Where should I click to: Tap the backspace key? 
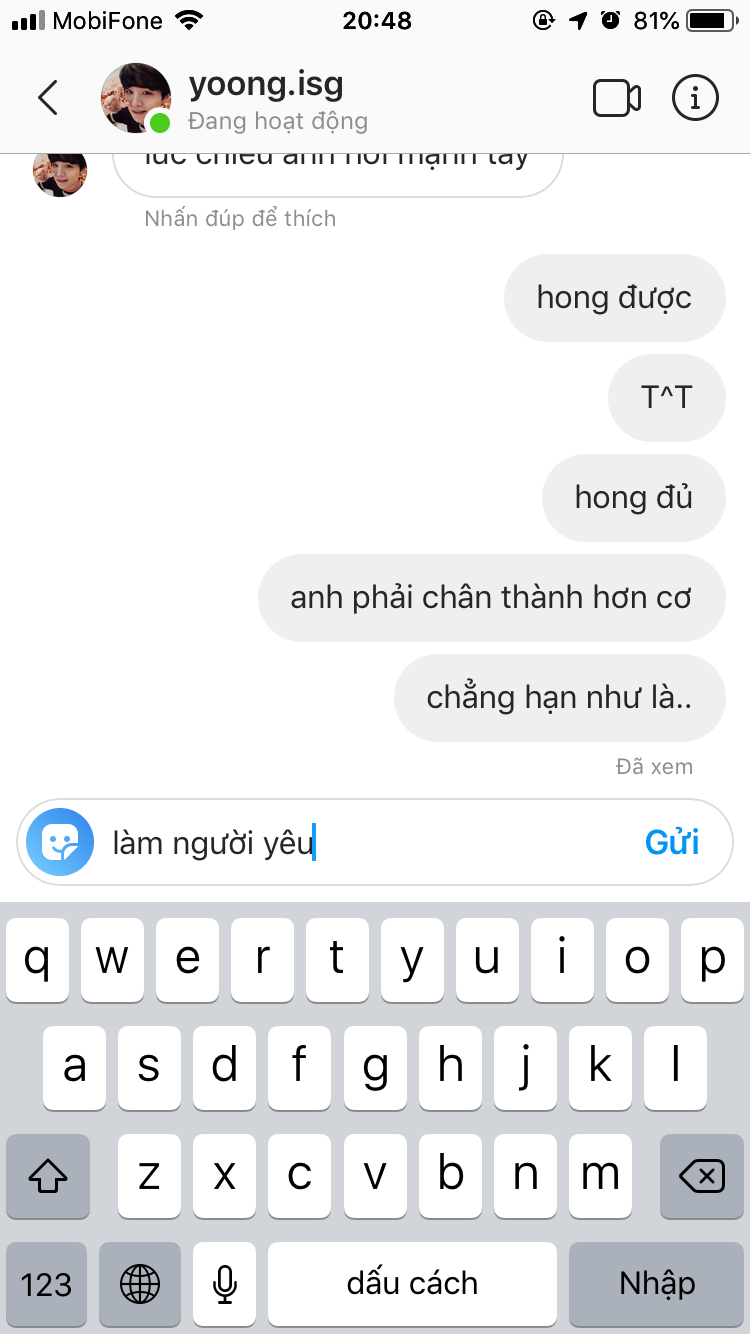pos(702,1177)
